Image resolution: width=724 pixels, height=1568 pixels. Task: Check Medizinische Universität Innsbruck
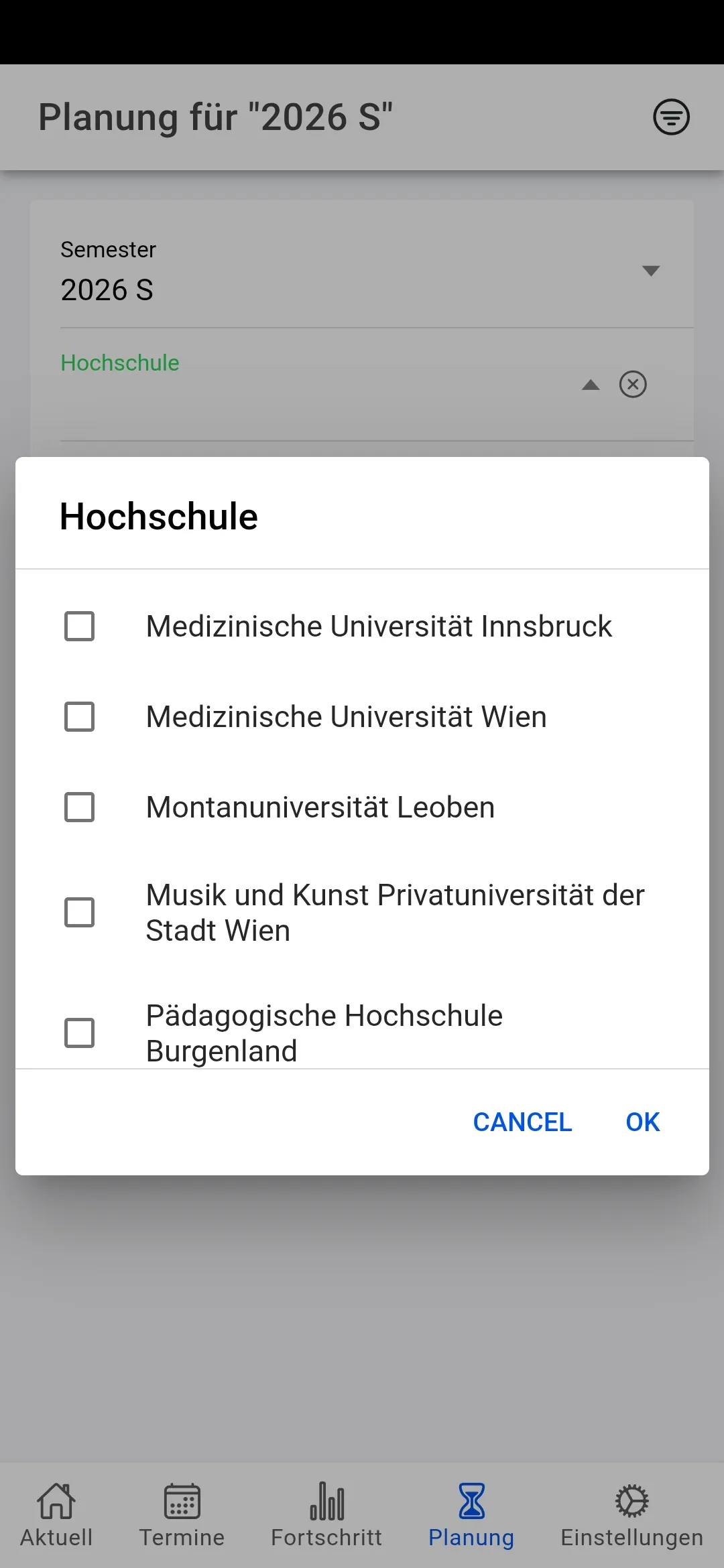click(x=78, y=626)
